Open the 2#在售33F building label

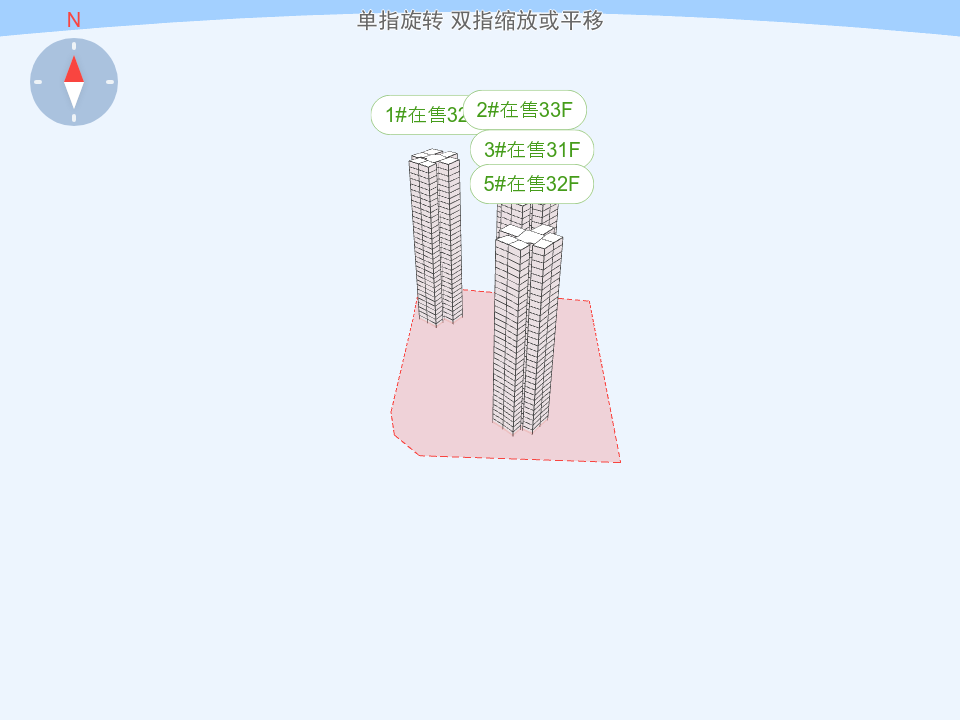[525, 110]
